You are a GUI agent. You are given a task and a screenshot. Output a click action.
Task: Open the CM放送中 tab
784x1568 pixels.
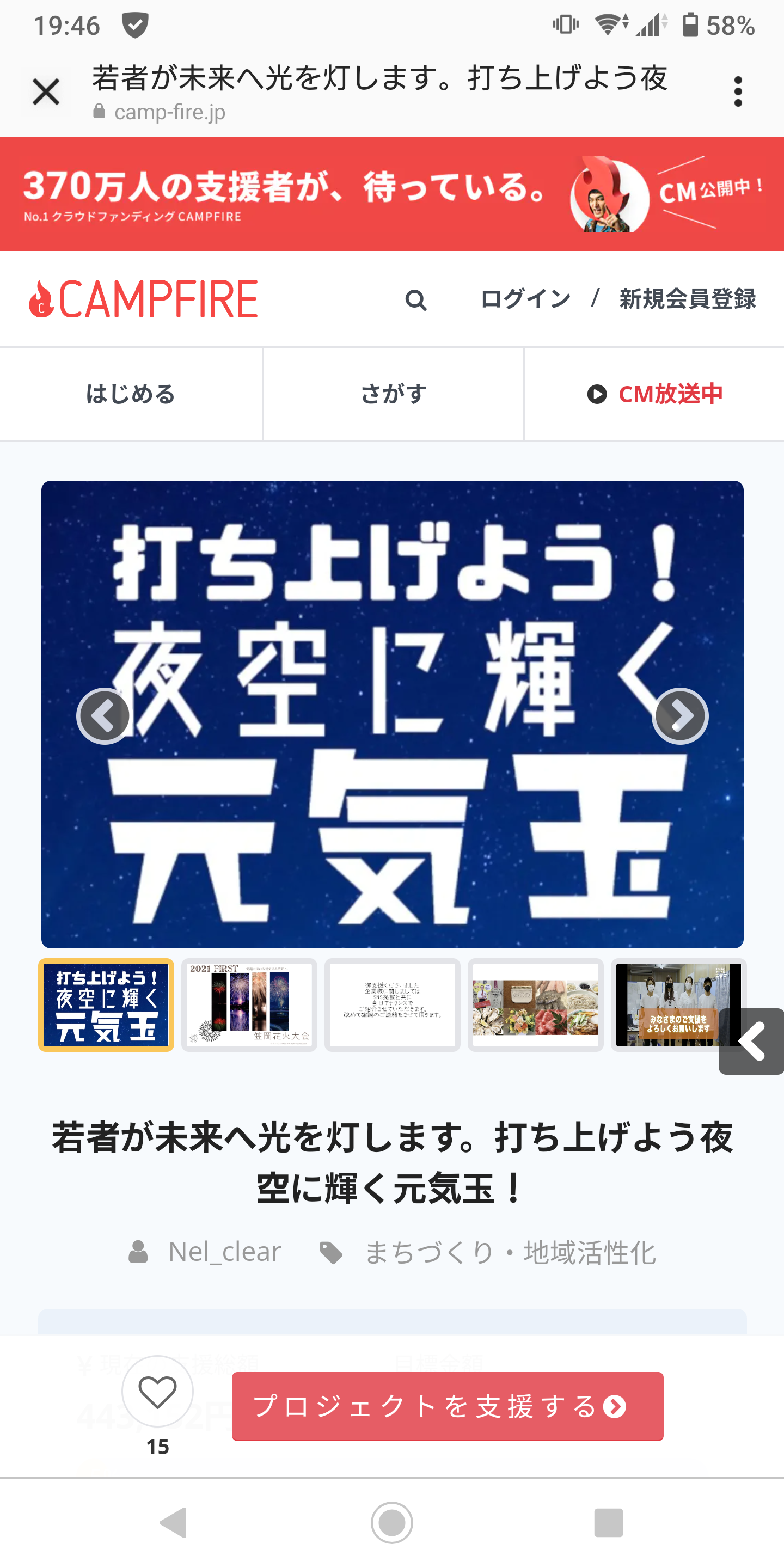(654, 394)
